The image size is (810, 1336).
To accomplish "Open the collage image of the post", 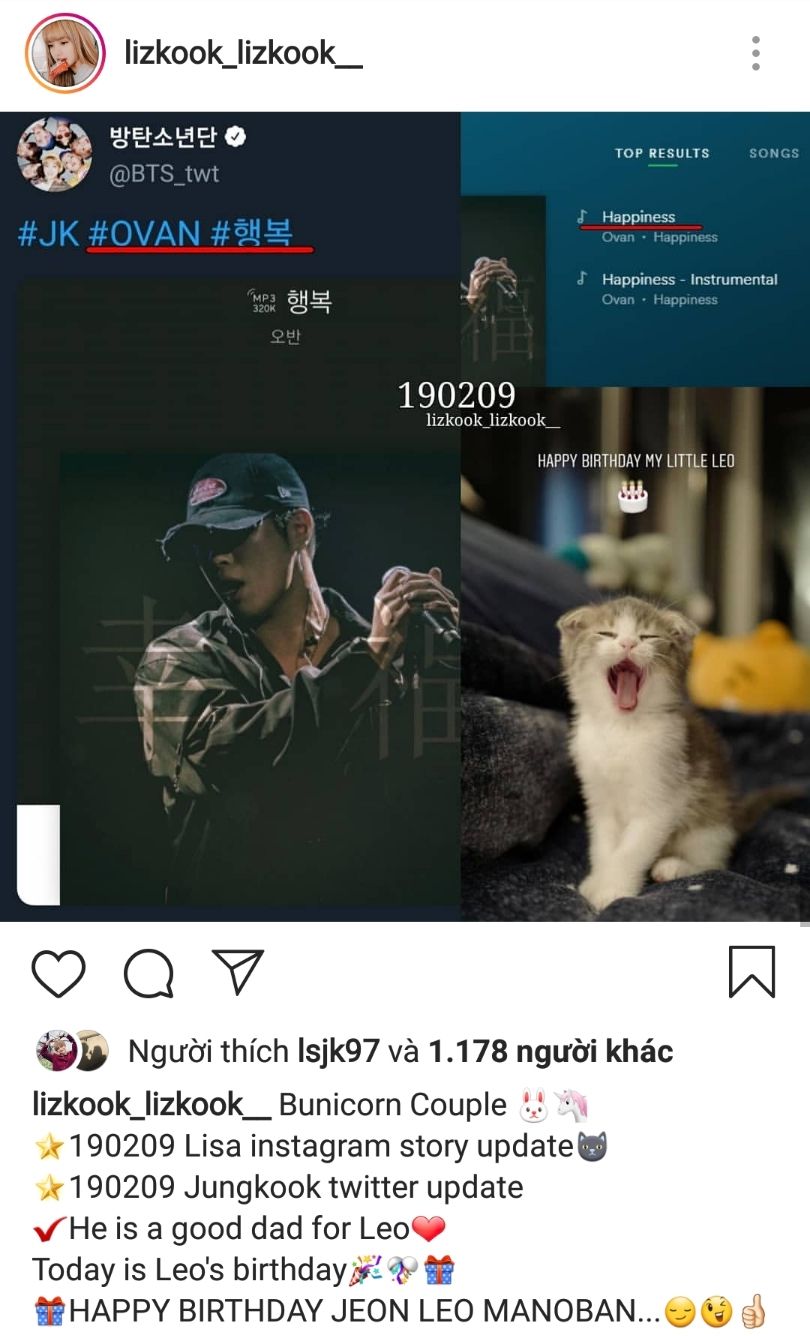I will pyautogui.click(x=405, y=516).
